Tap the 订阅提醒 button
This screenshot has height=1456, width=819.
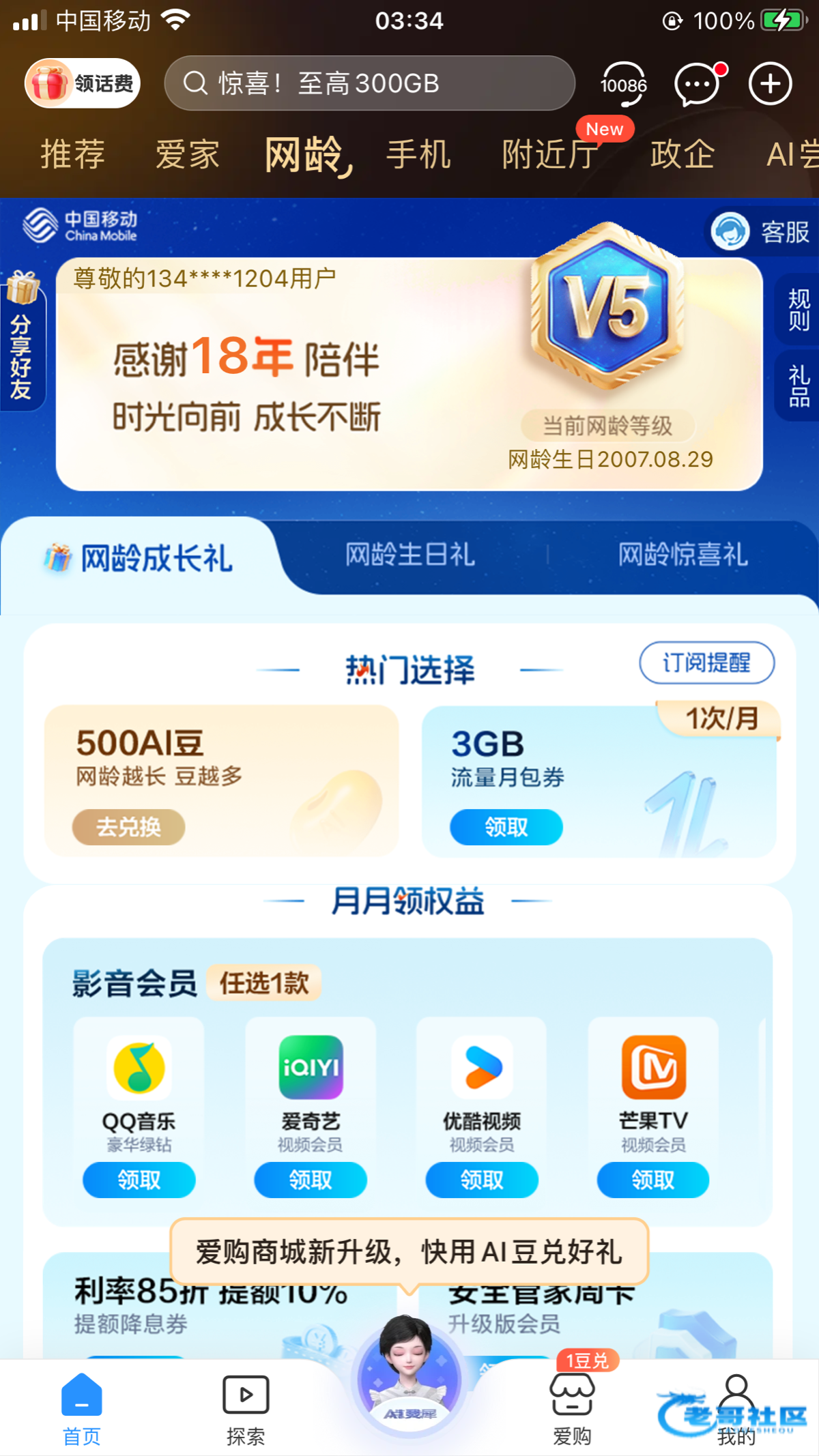pyautogui.click(x=706, y=663)
